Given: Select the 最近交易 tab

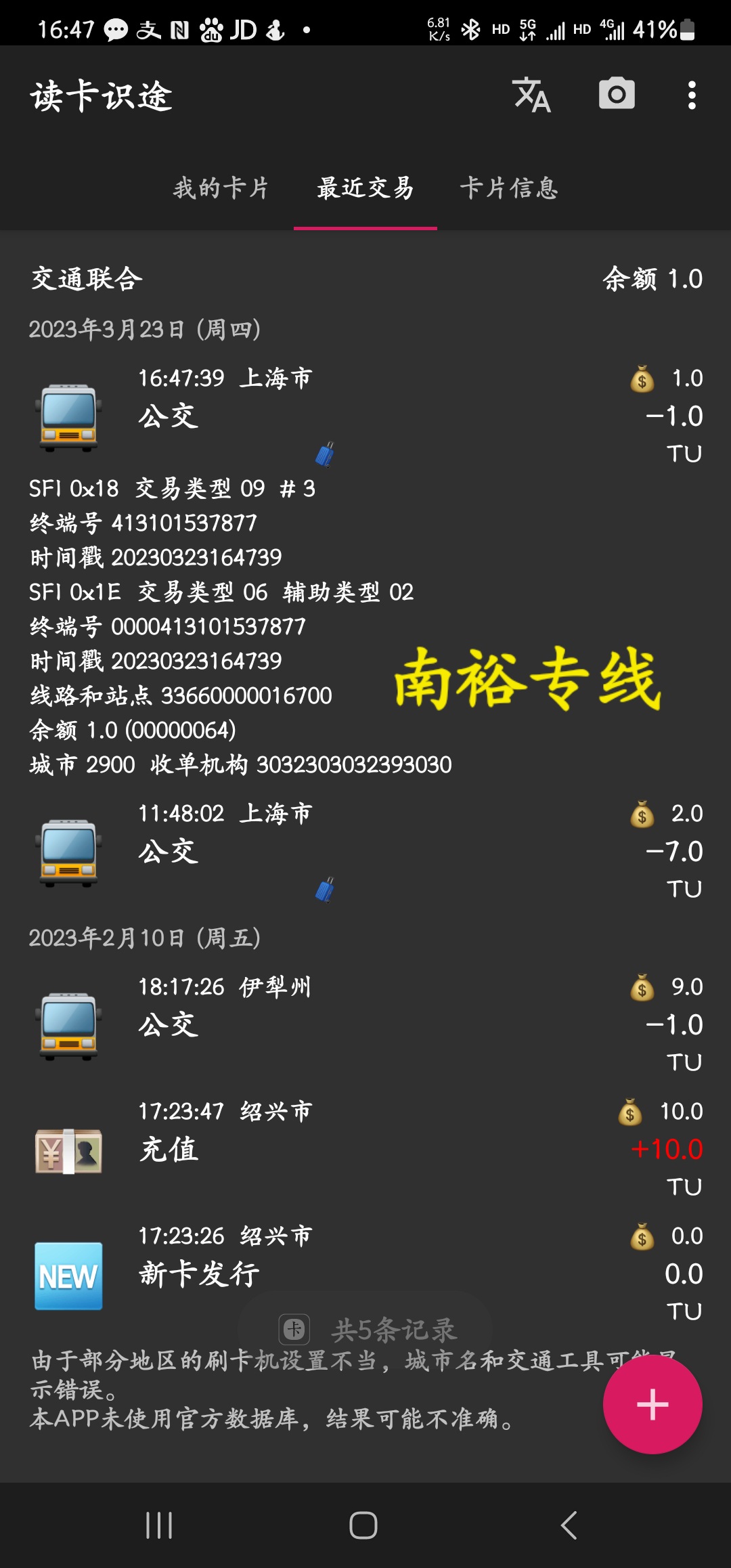Looking at the screenshot, I should [x=365, y=188].
